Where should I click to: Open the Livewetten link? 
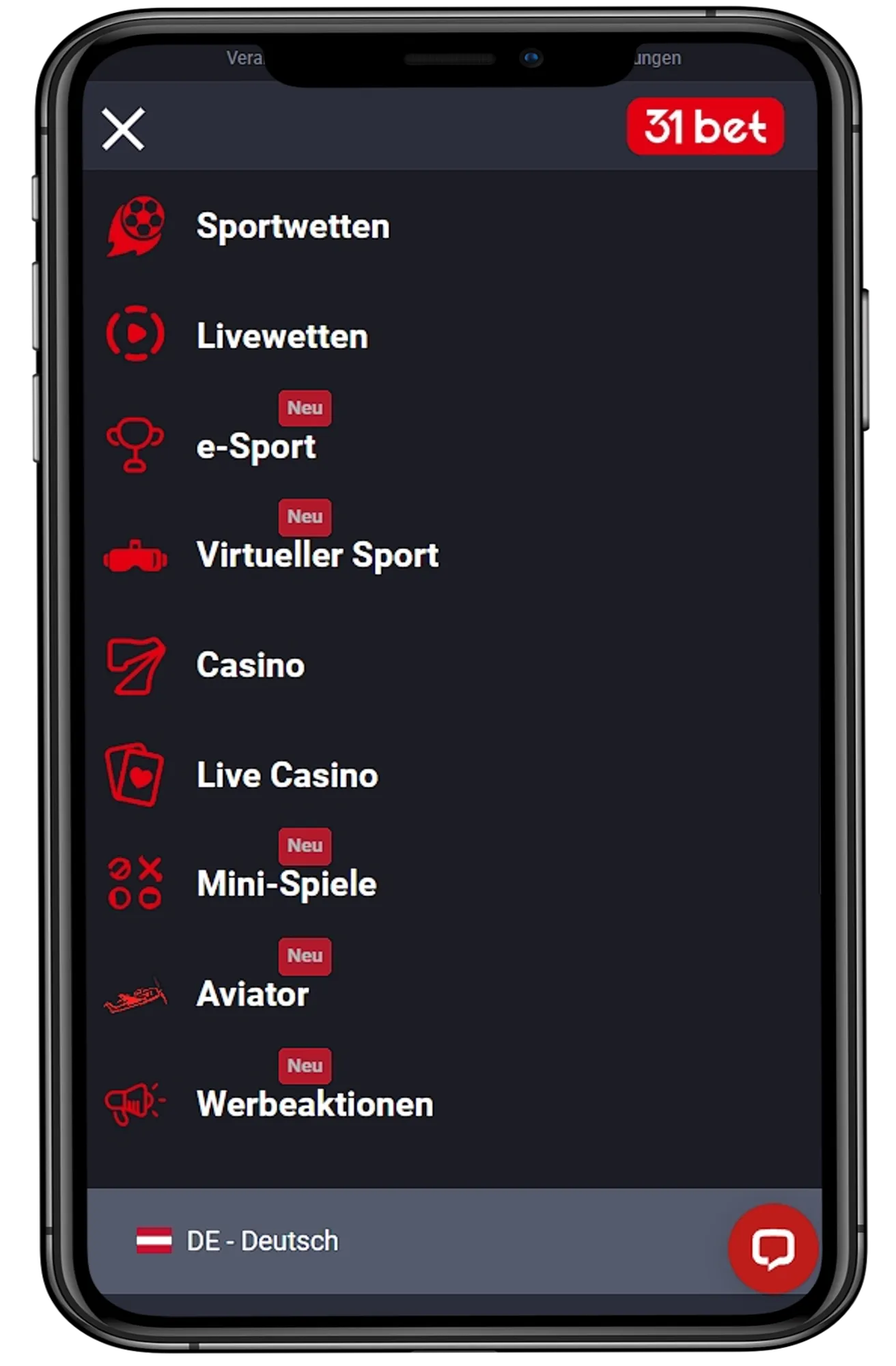click(281, 336)
